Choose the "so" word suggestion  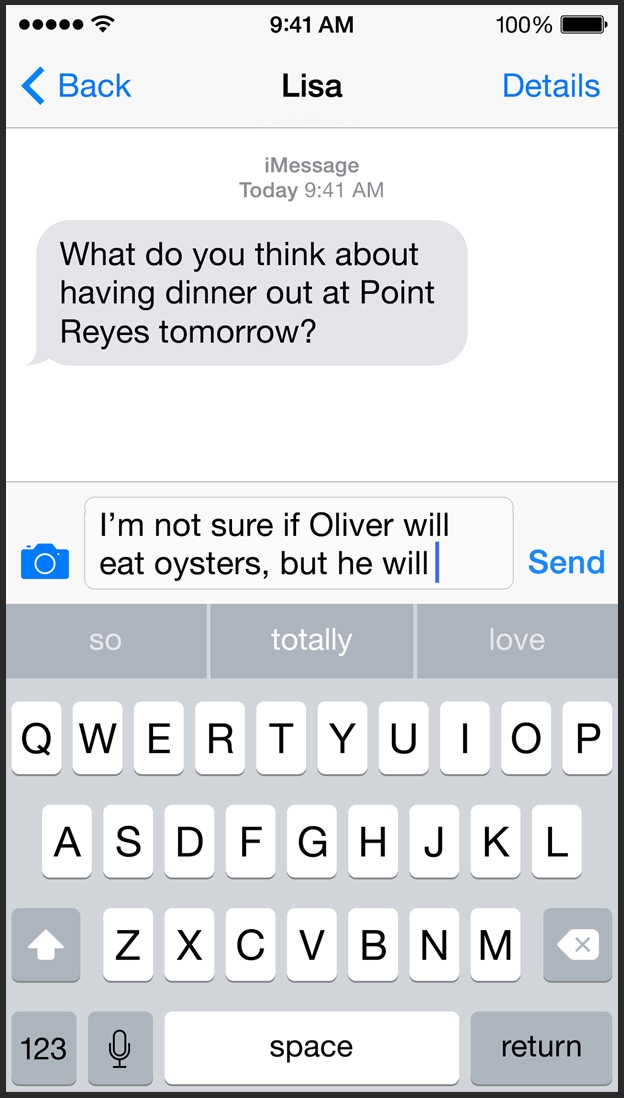[106, 640]
